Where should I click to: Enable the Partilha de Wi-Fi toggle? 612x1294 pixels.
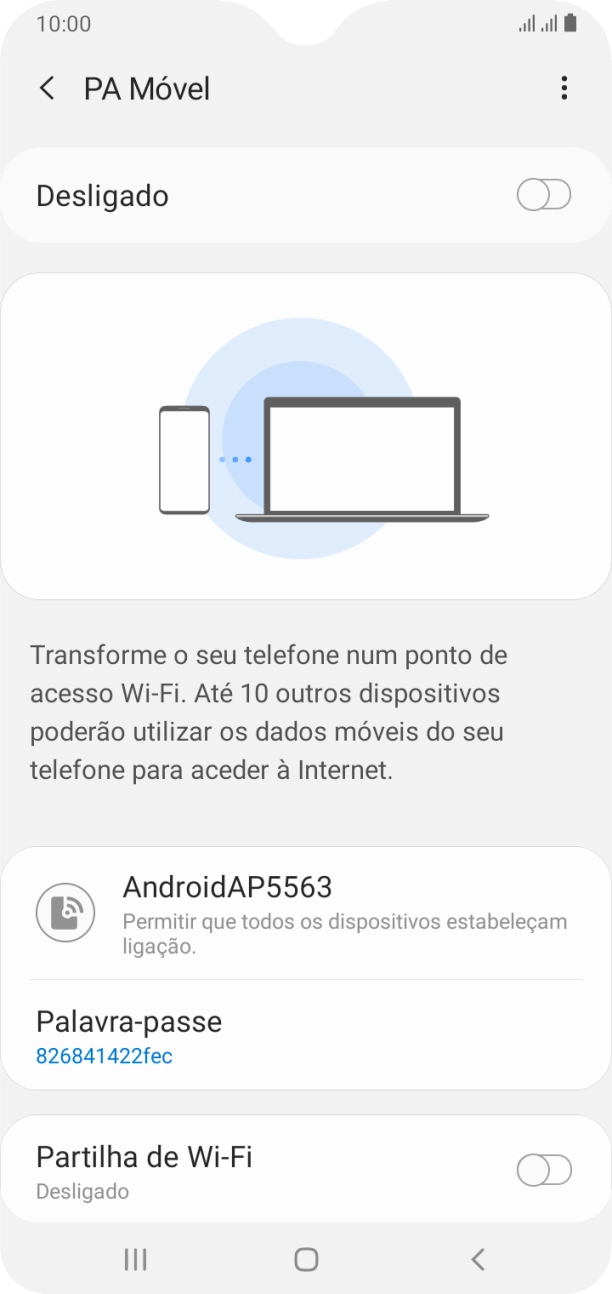tap(543, 1169)
